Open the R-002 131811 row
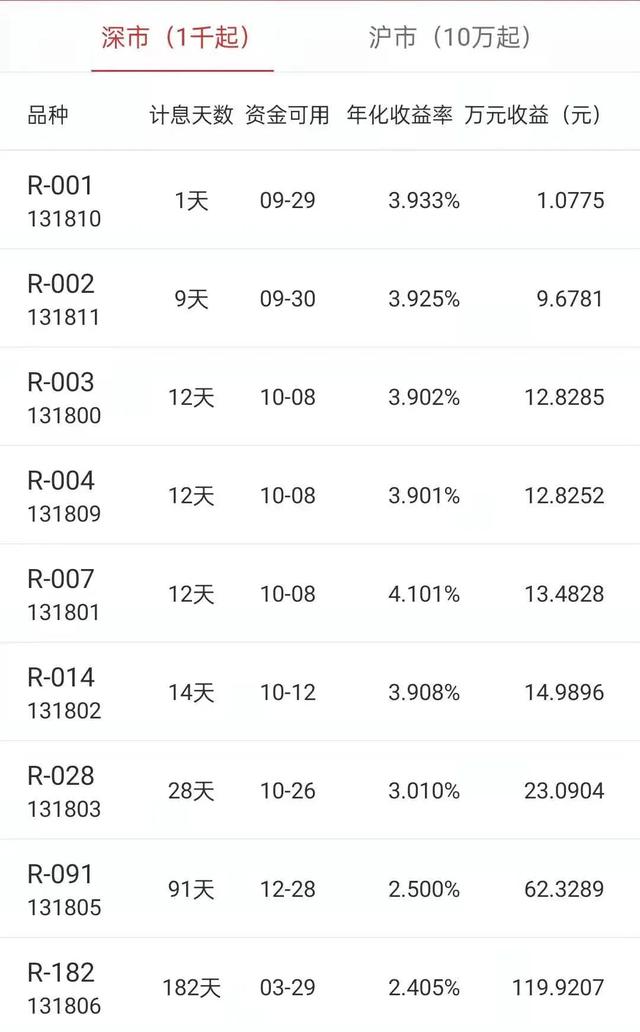This screenshot has height=1032, width=640. click(x=320, y=298)
